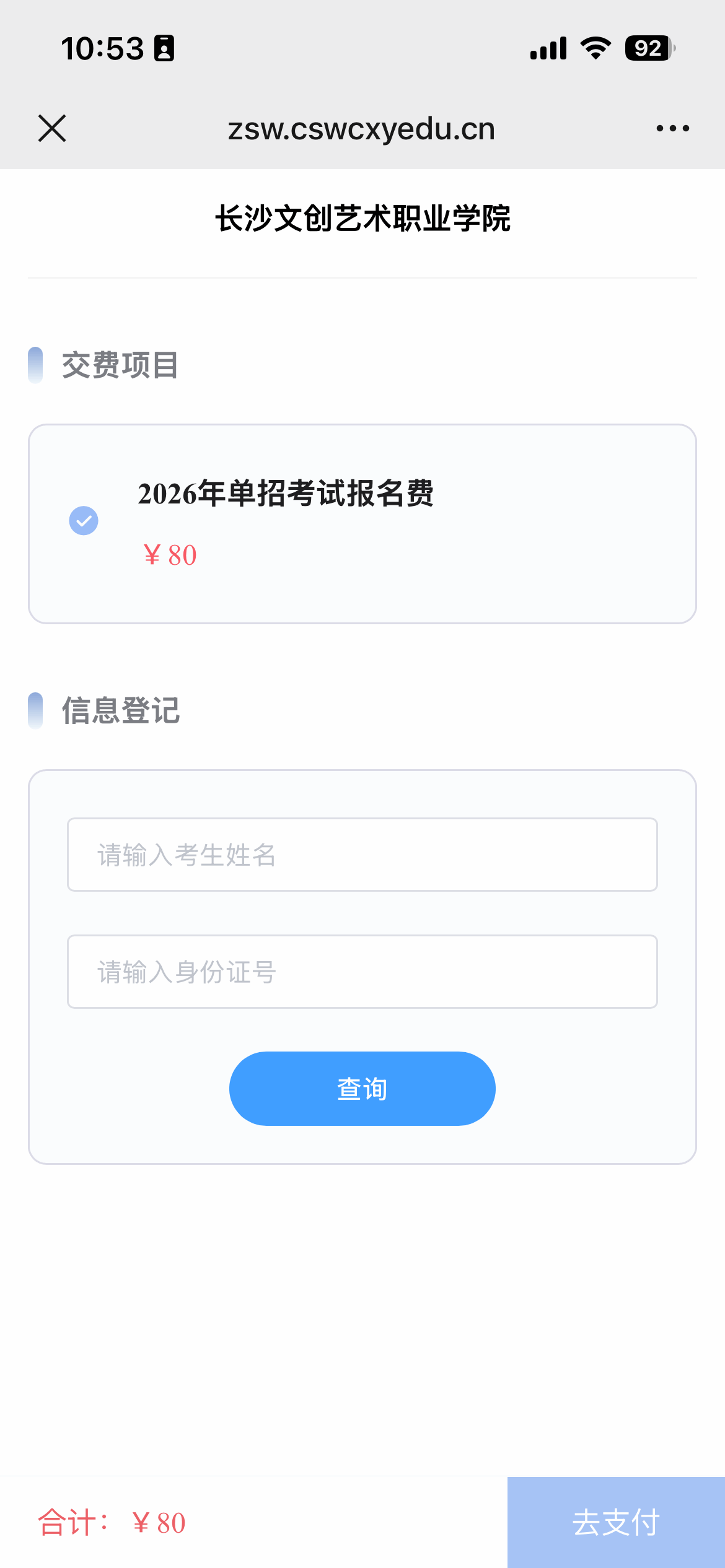Screen dimensions: 725x1568
Task: Tap the 查询 query button
Action: pos(362,1089)
